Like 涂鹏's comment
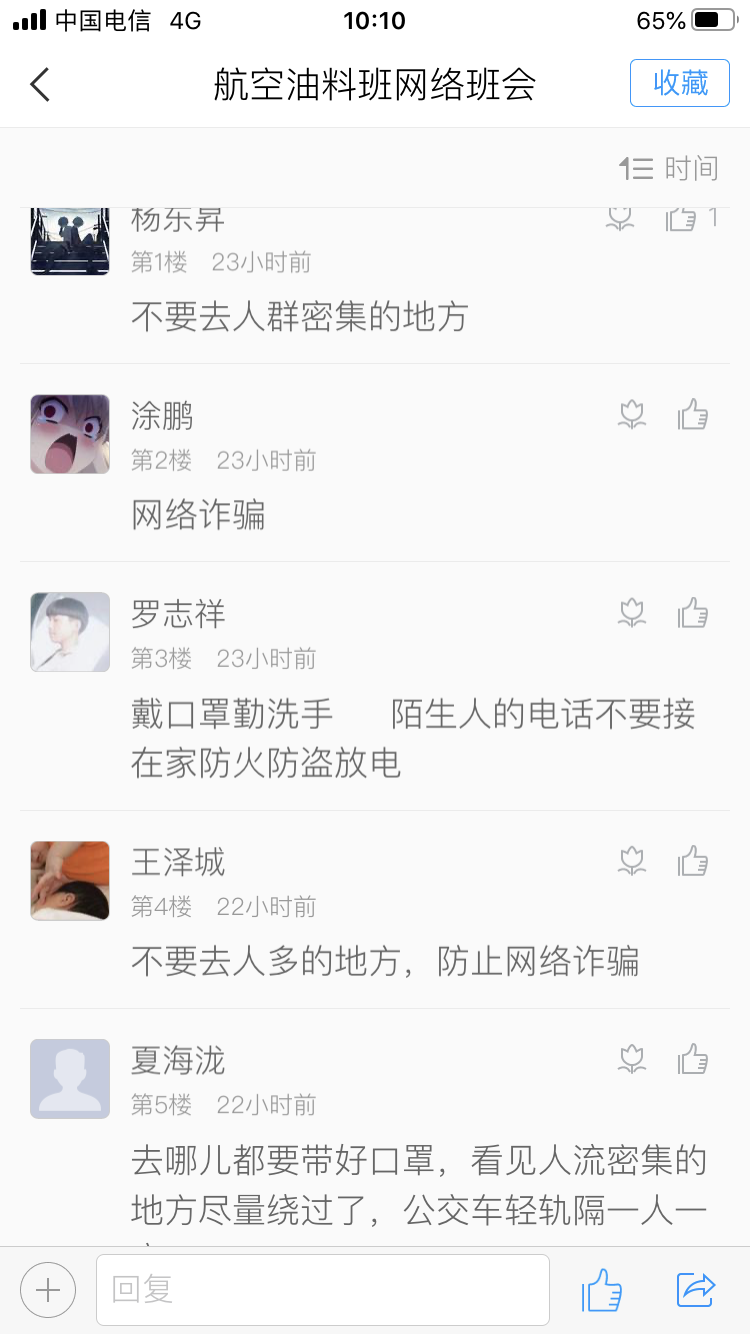Screen dimensions: 750x1334 [693, 414]
